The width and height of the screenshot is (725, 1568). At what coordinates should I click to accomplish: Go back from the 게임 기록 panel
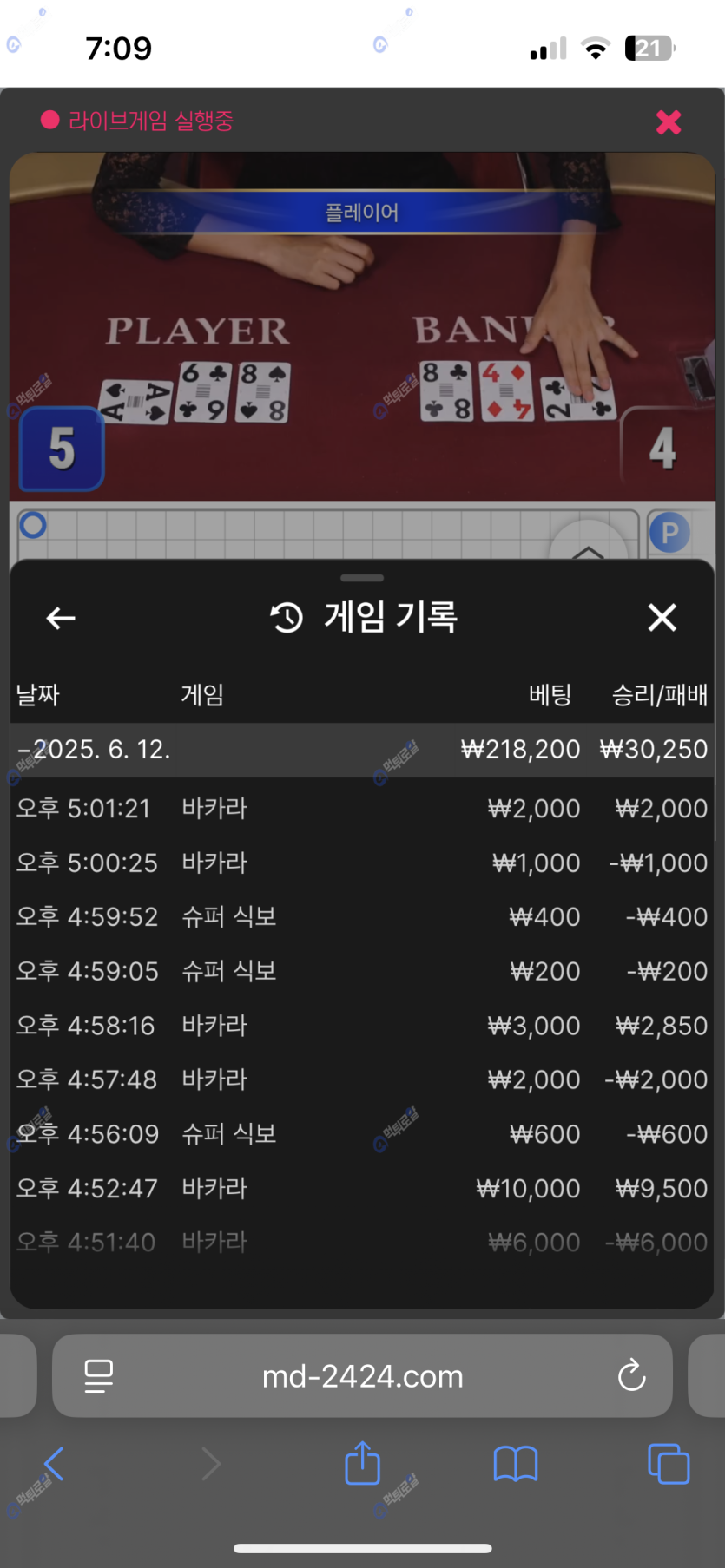click(61, 619)
